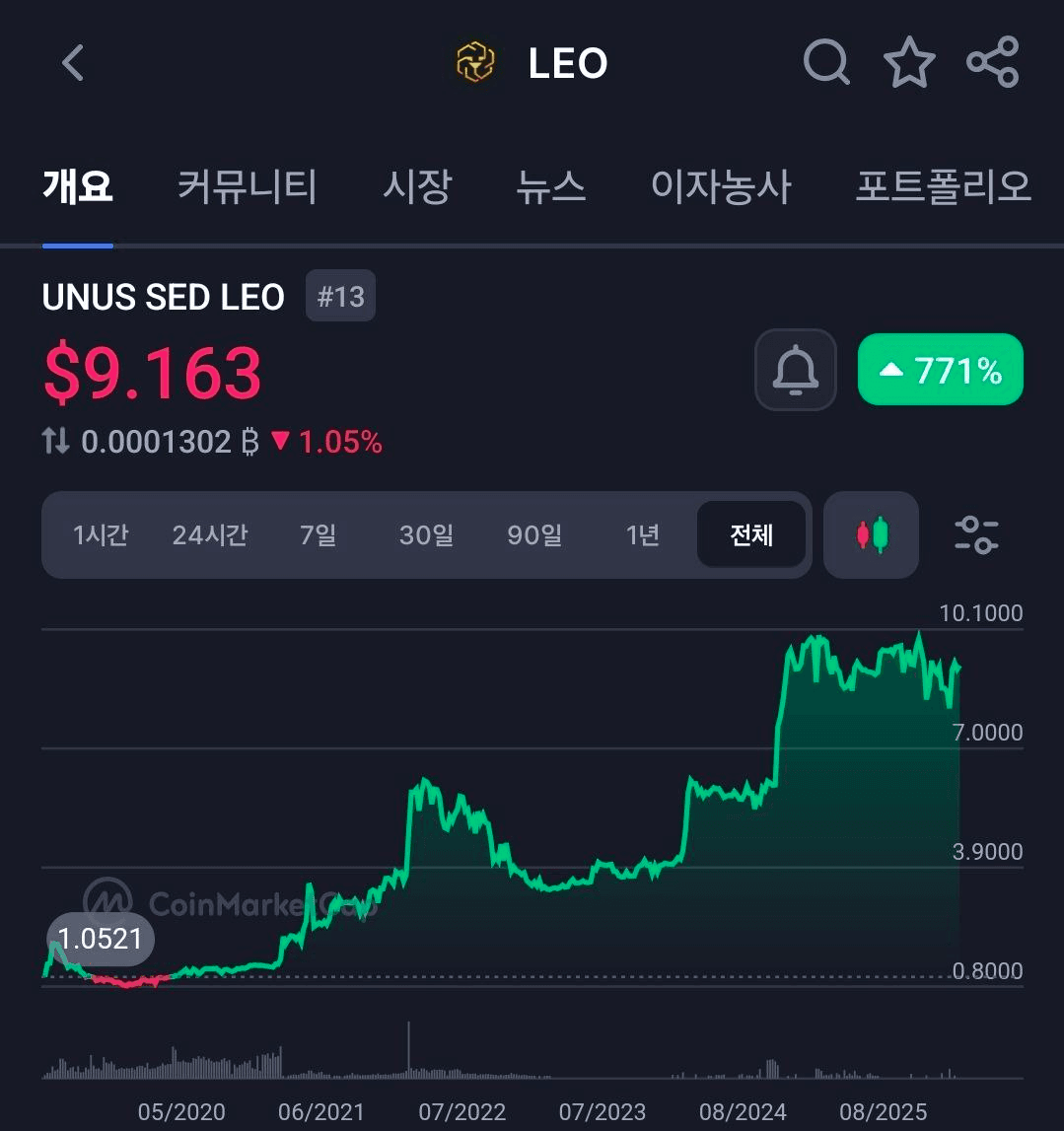Screen dimensions: 1064x1131
Task: Show the 24시간 chart range
Action: click(x=210, y=535)
